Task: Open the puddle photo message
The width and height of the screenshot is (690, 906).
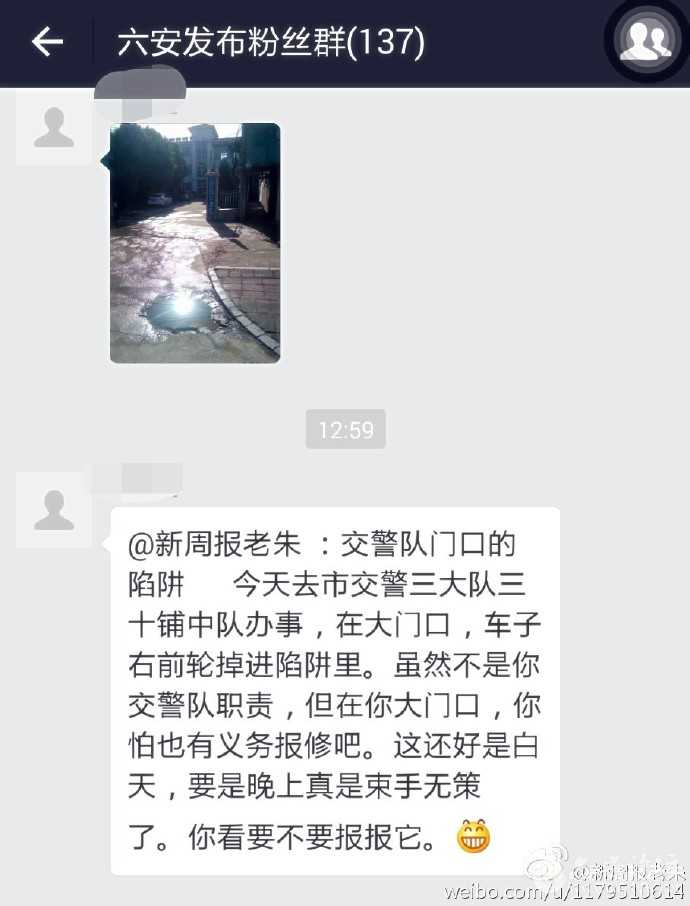Action: pos(195,242)
